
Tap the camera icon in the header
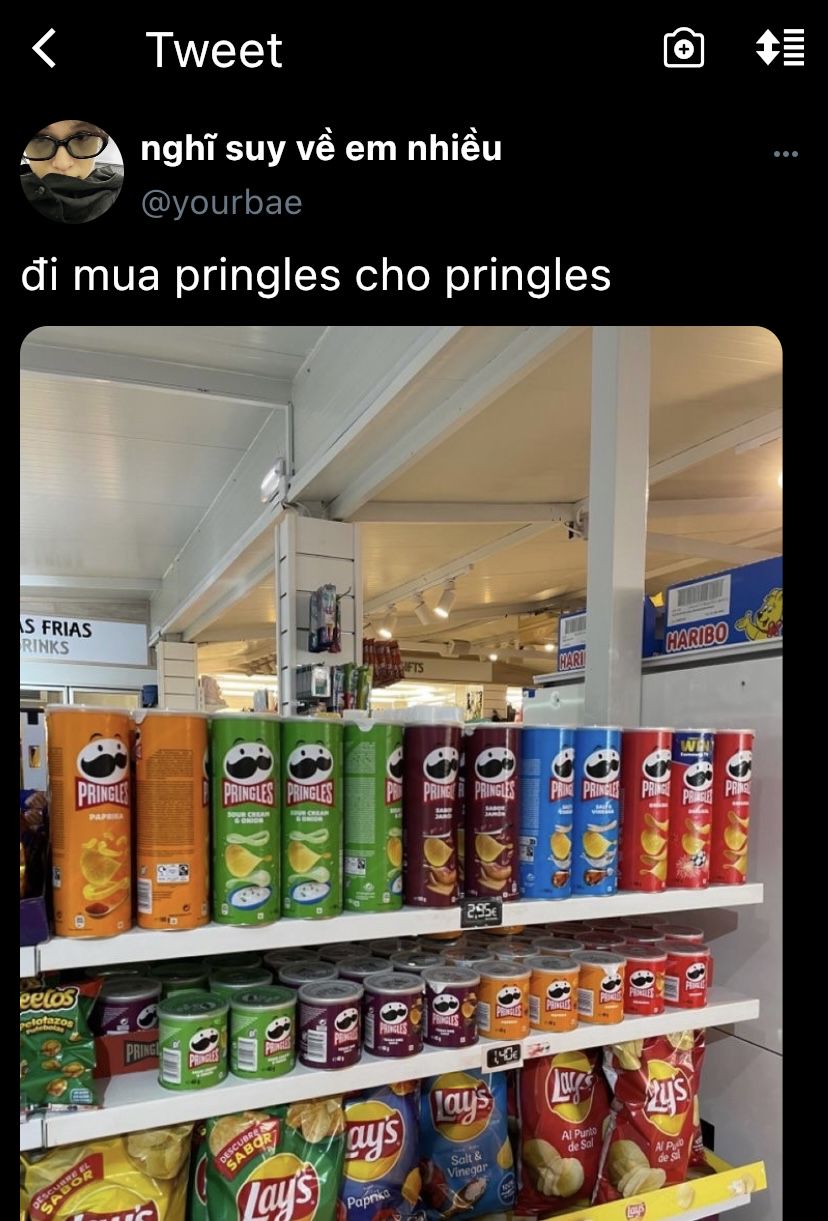[x=684, y=48]
